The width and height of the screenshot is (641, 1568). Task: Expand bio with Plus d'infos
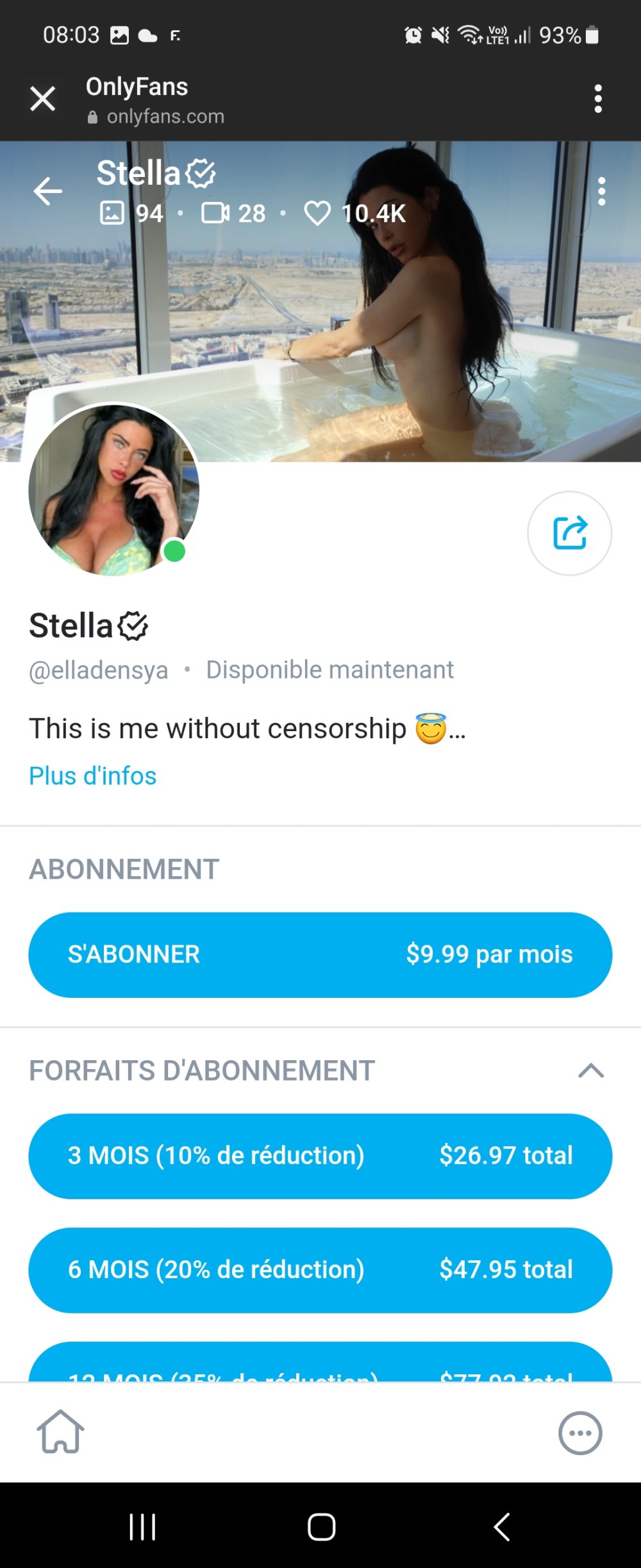click(x=93, y=775)
